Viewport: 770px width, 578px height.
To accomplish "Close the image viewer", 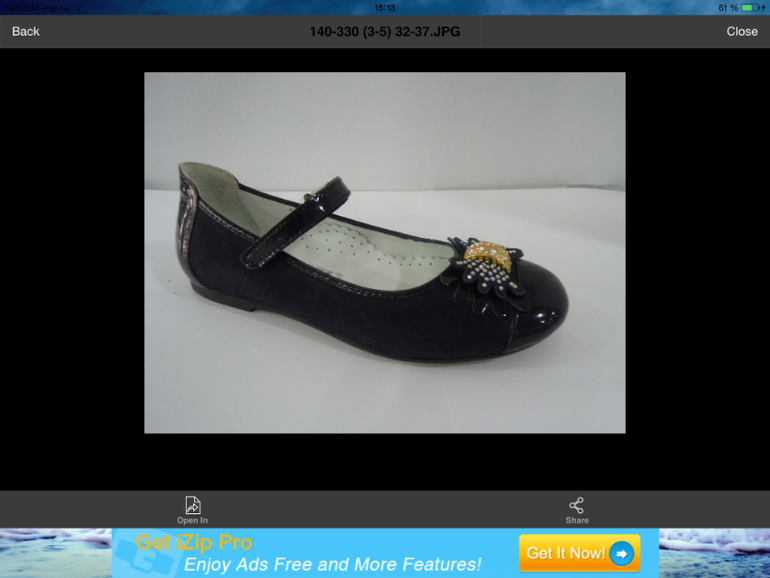I will pyautogui.click(x=741, y=31).
